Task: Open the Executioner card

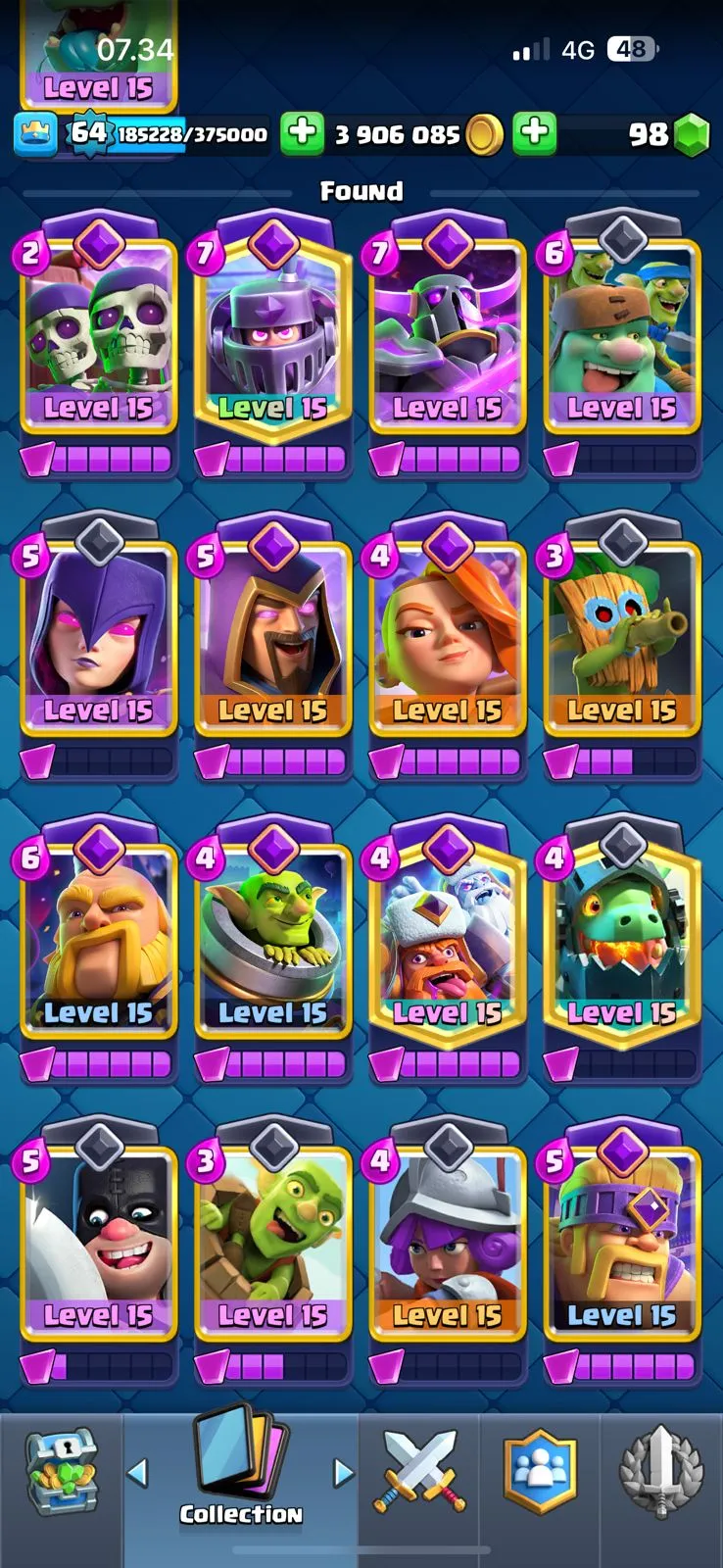Action: [x=98, y=1245]
